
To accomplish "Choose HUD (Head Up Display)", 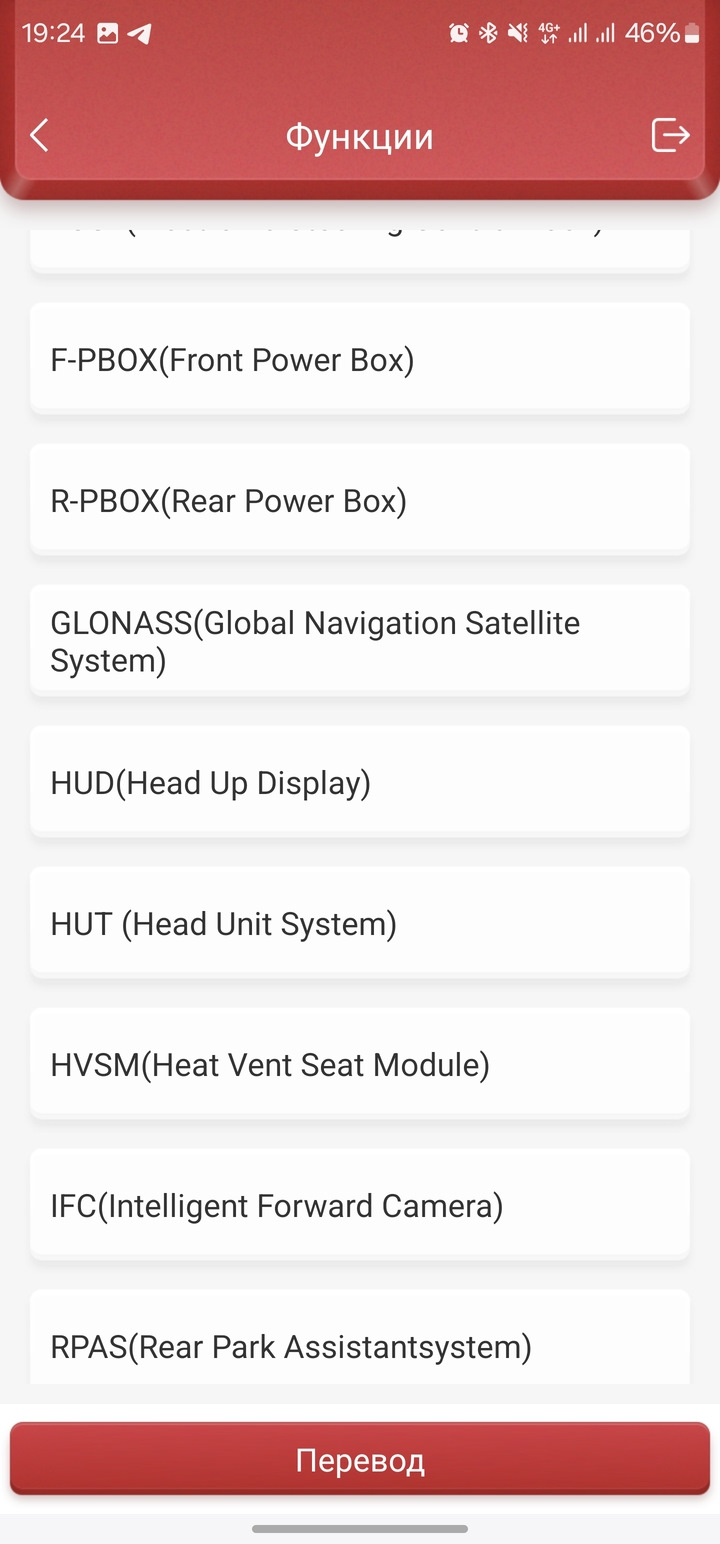I will click(x=360, y=782).
